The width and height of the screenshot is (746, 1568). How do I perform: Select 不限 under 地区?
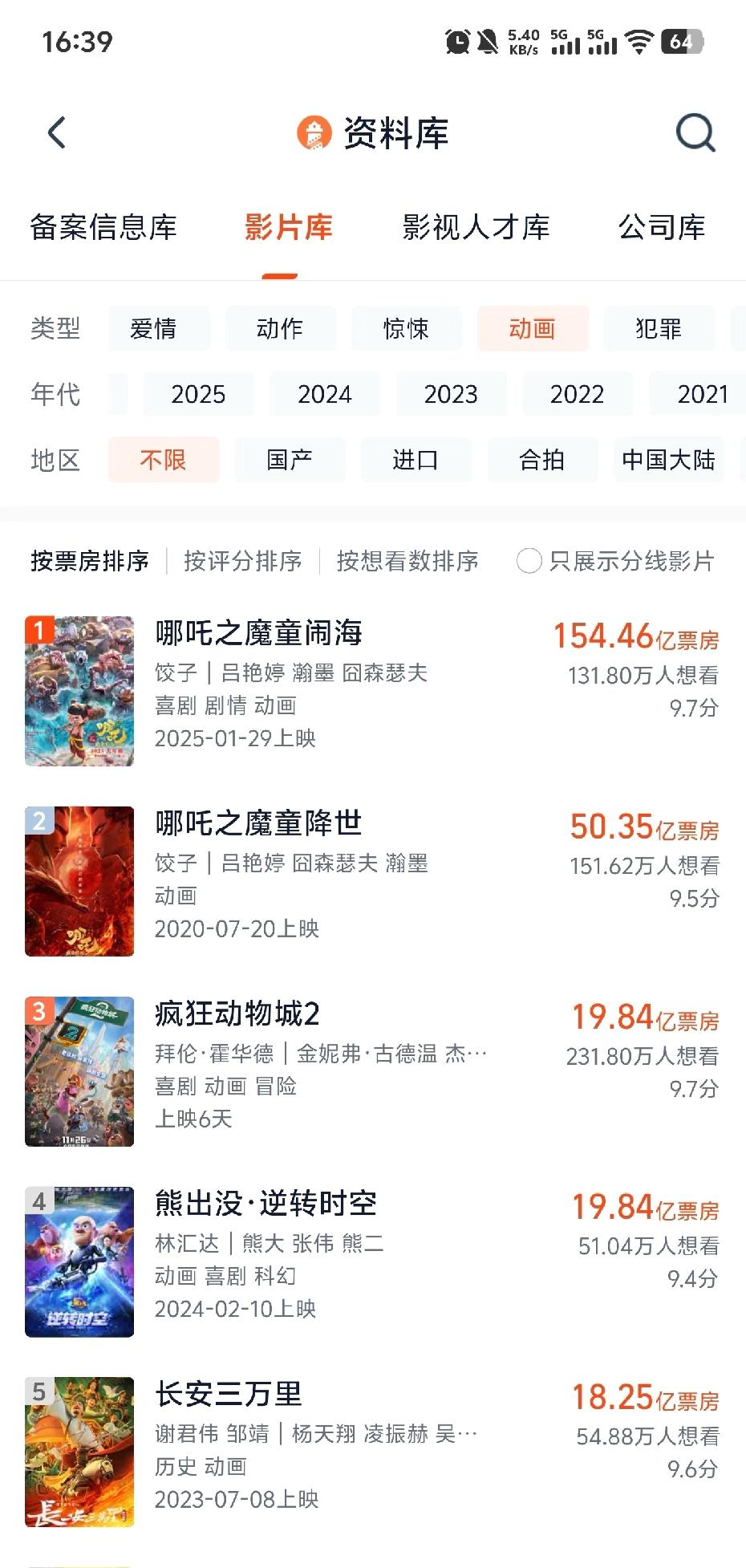point(163,459)
